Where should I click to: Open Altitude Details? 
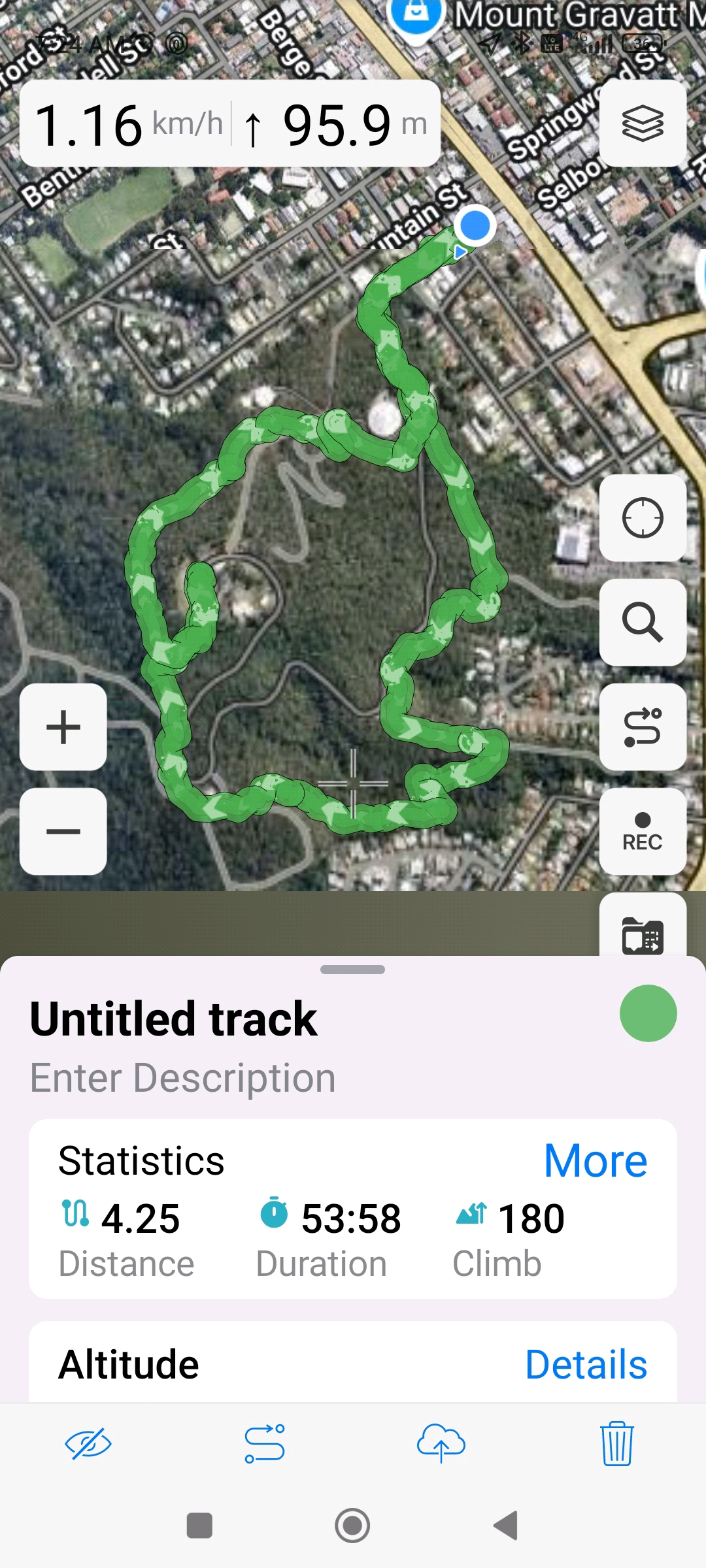pyautogui.click(x=586, y=1365)
